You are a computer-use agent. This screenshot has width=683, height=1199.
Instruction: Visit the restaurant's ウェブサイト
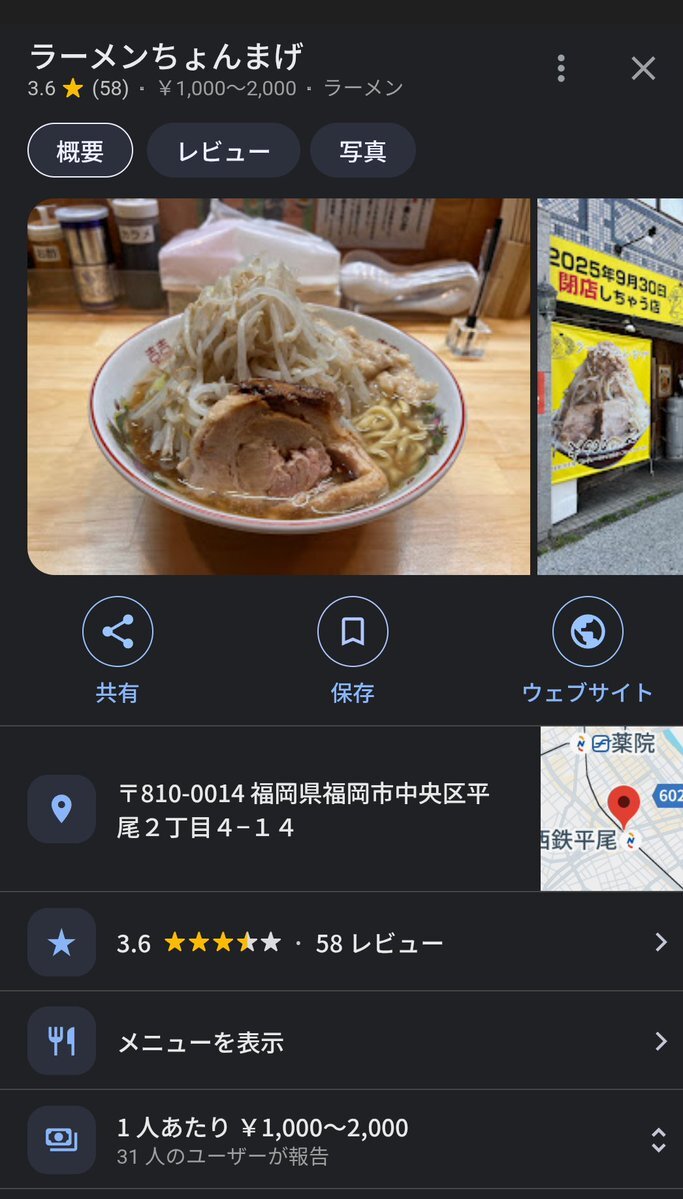[x=587, y=649]
